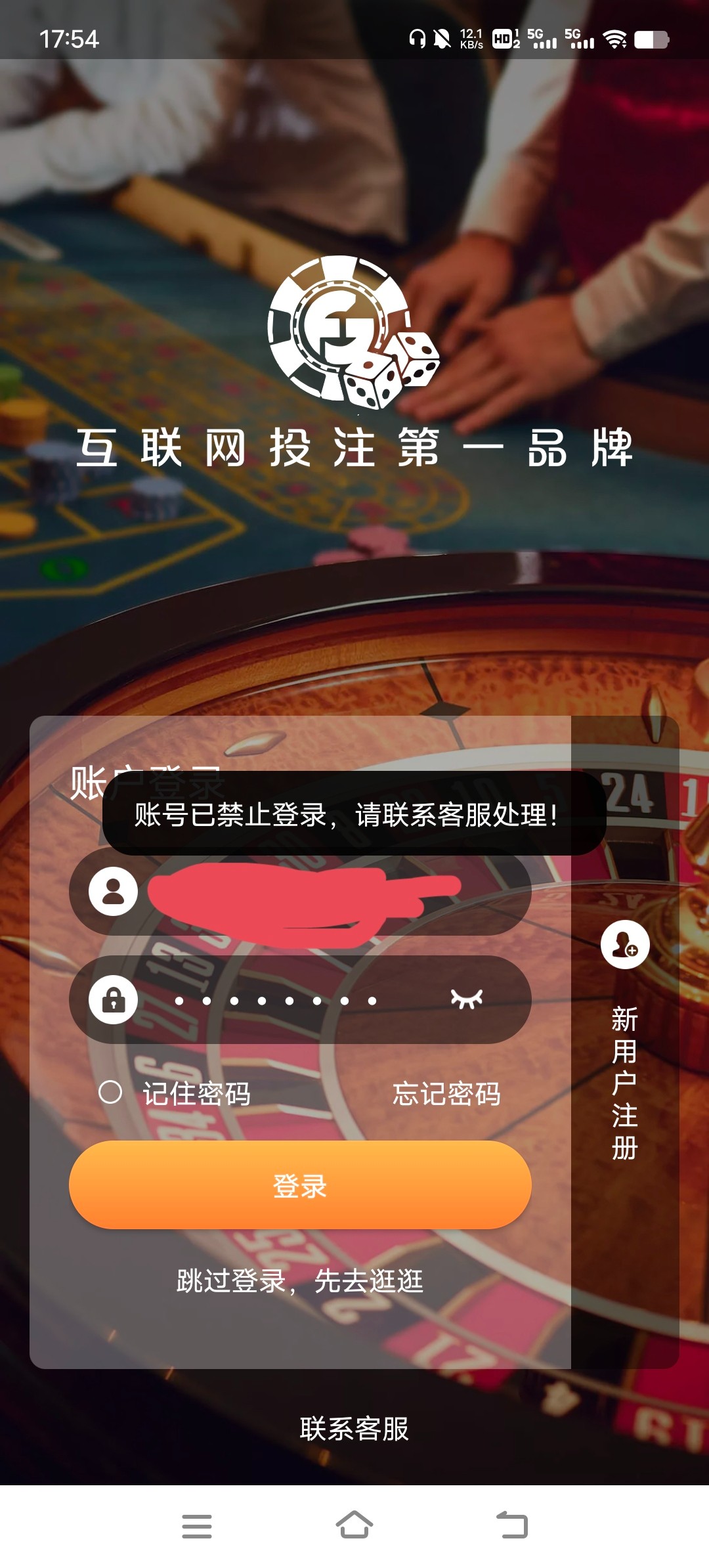Toggle password visibility eye icon

pyautogui.click(x=467, y=999)
